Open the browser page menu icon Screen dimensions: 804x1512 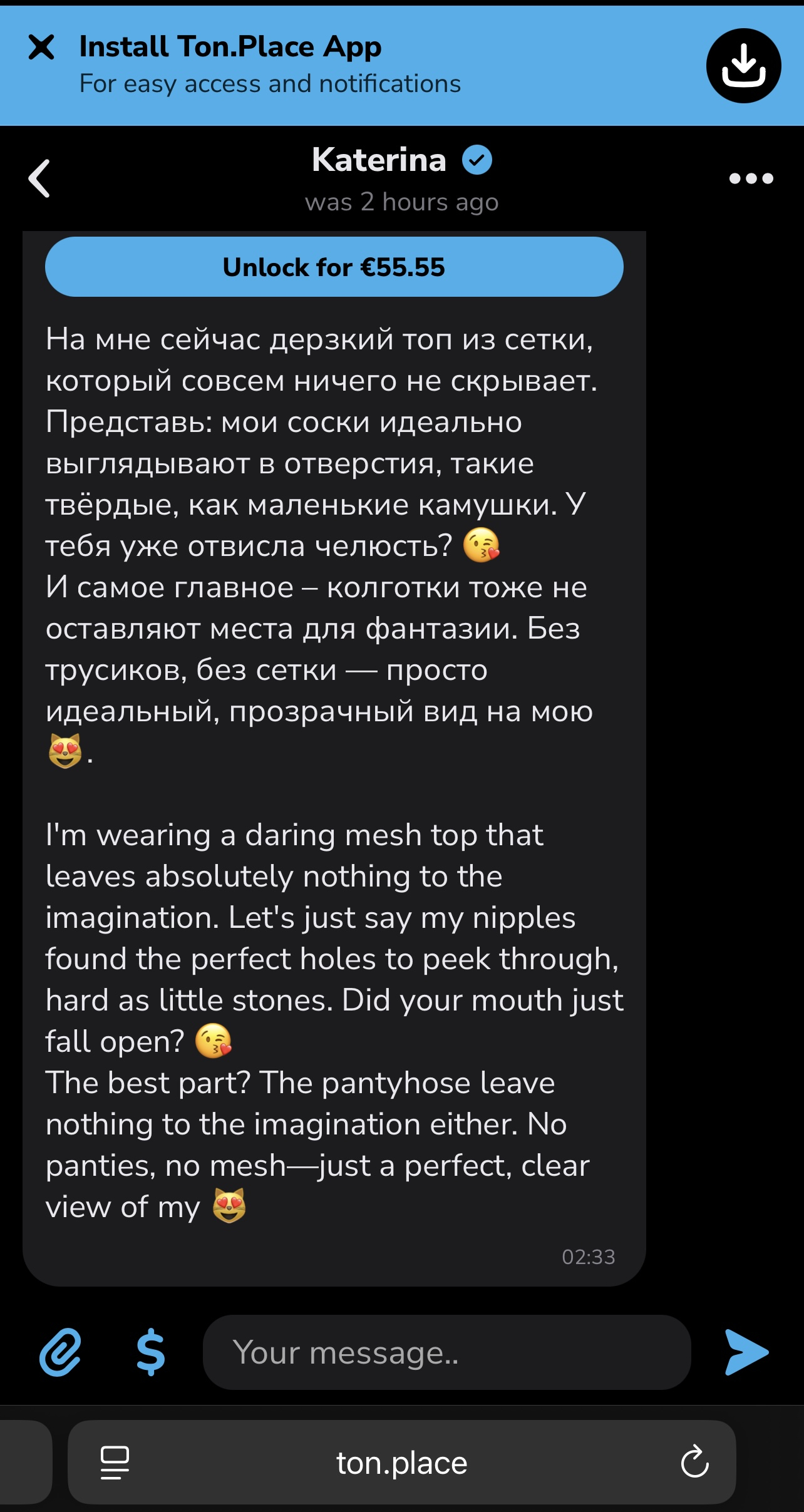point(115,1463)
